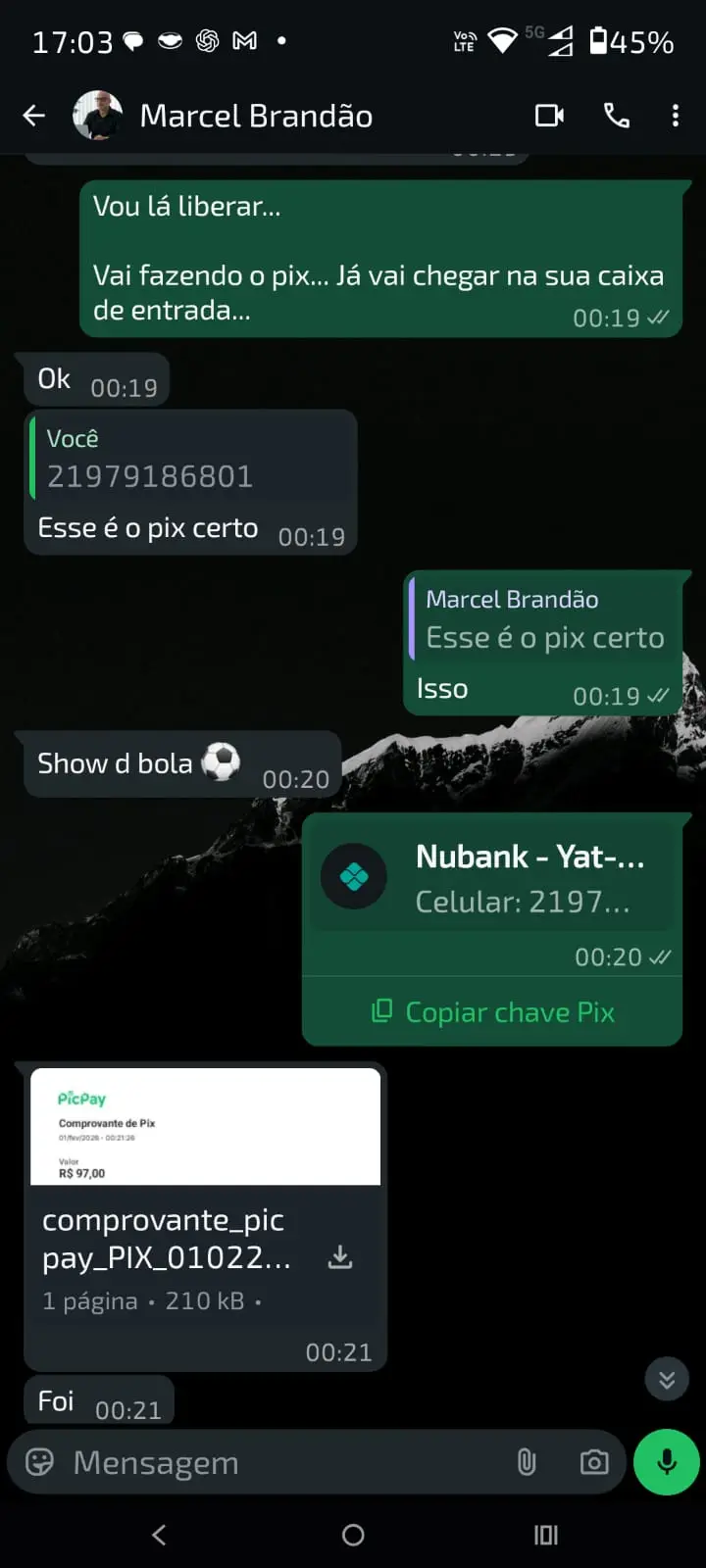
Task: Tap the Nubank contact card icon
Action: tap(353, 877)
